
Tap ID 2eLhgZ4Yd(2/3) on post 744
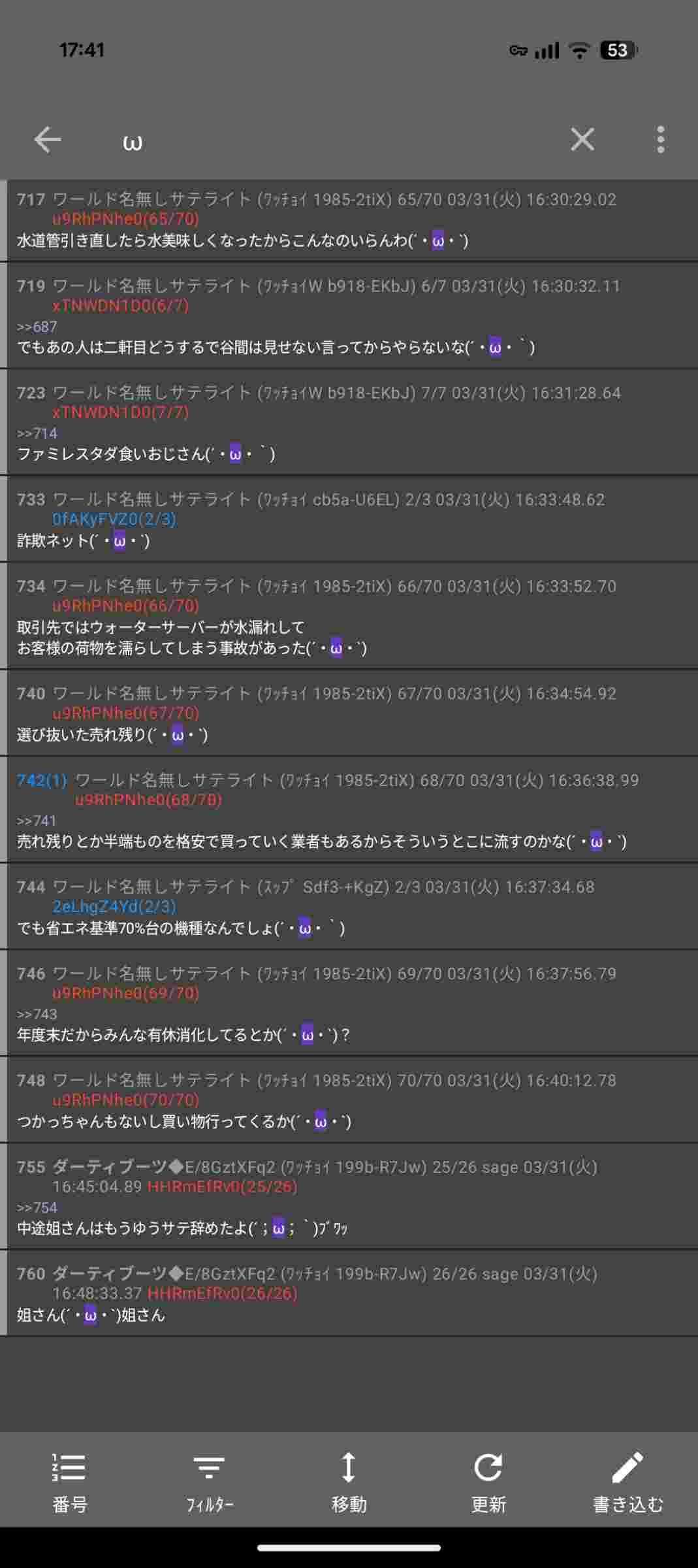[x=114, y=907]
